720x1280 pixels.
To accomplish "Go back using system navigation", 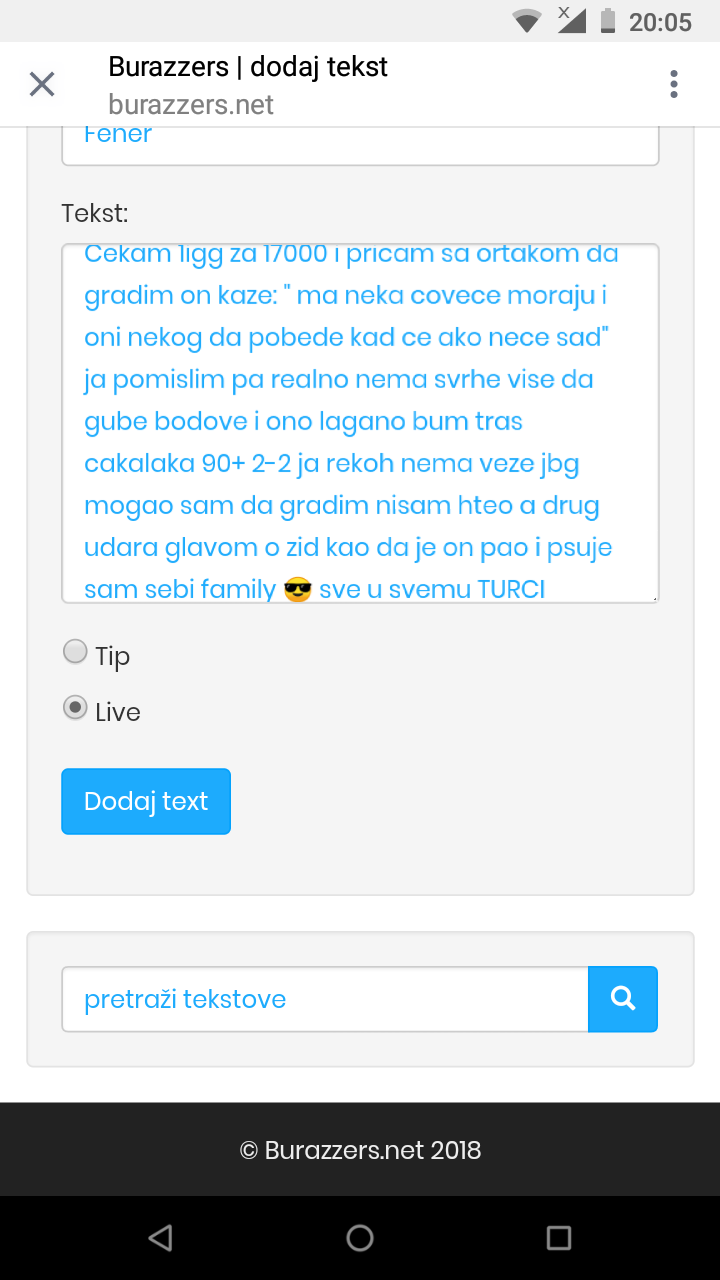I will tap(160, 1238).
